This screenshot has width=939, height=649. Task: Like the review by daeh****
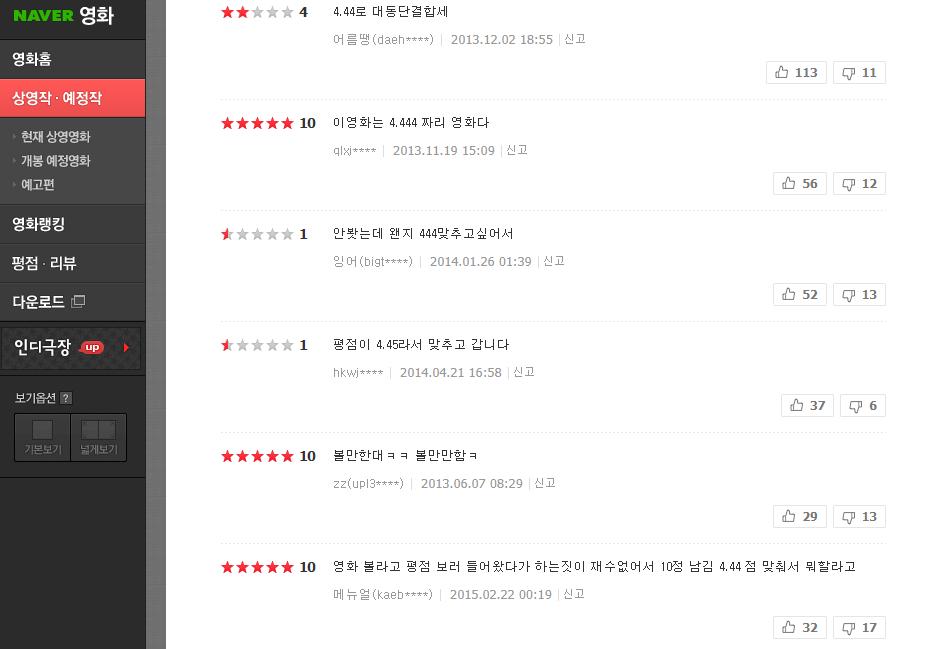point(795,72)
